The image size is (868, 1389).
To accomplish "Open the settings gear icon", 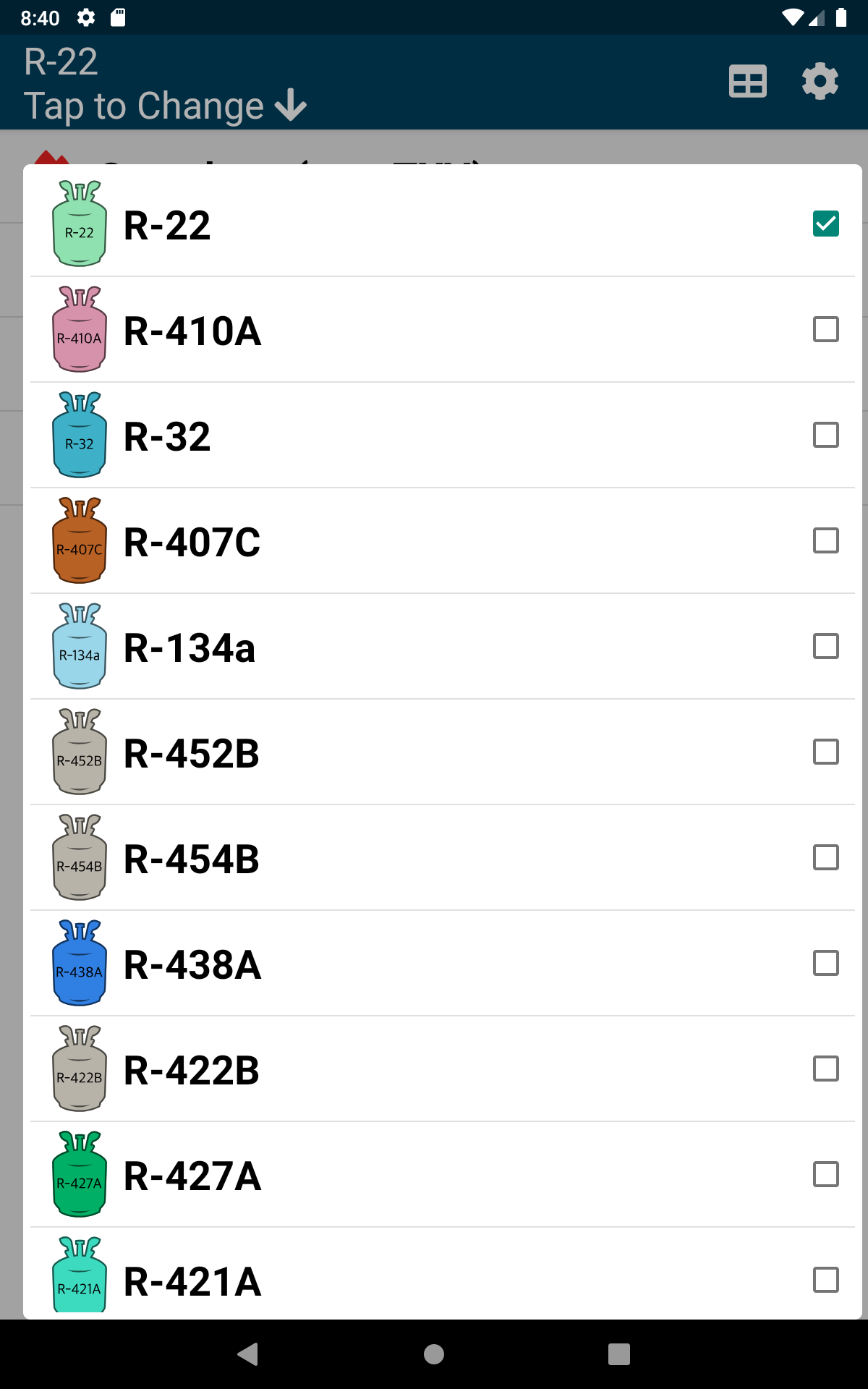I will [820, 81].
